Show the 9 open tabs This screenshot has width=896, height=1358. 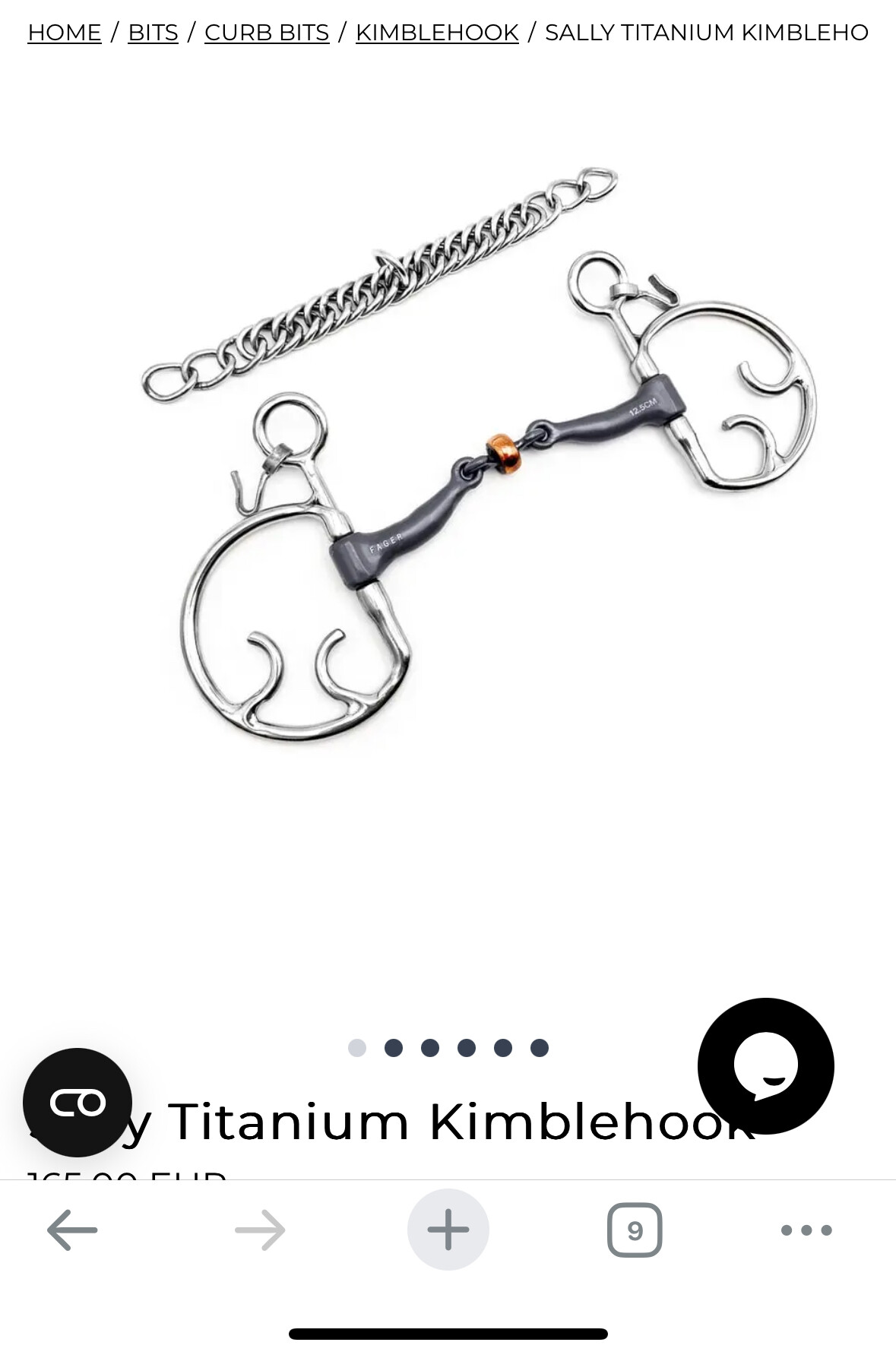(635, 1230)
